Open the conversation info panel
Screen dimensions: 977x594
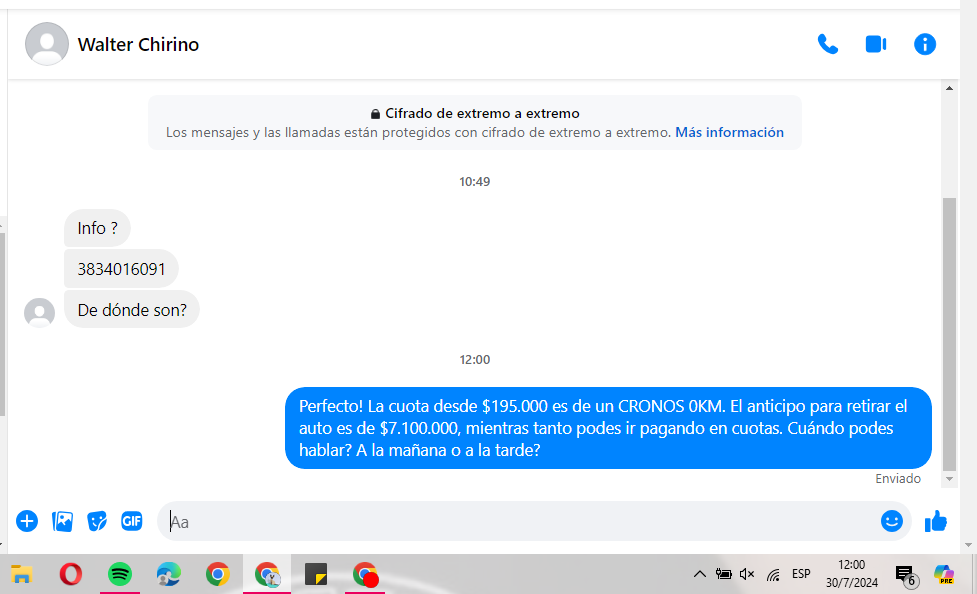tap(925, 44)
